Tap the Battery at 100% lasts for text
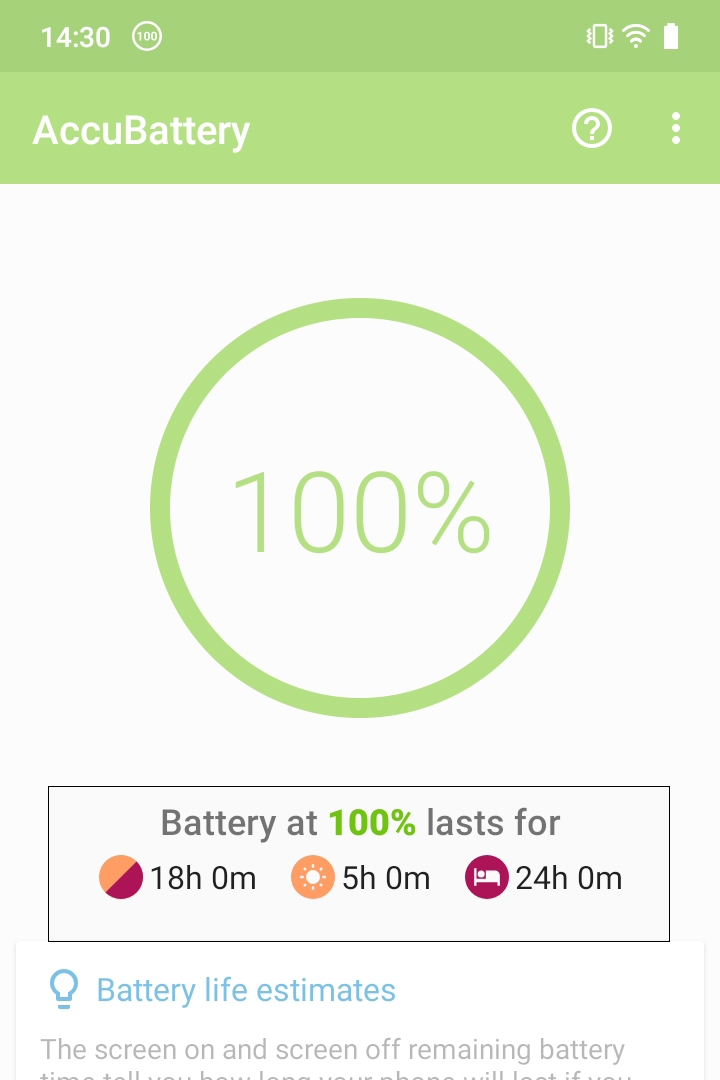 (x=359, y=822)
